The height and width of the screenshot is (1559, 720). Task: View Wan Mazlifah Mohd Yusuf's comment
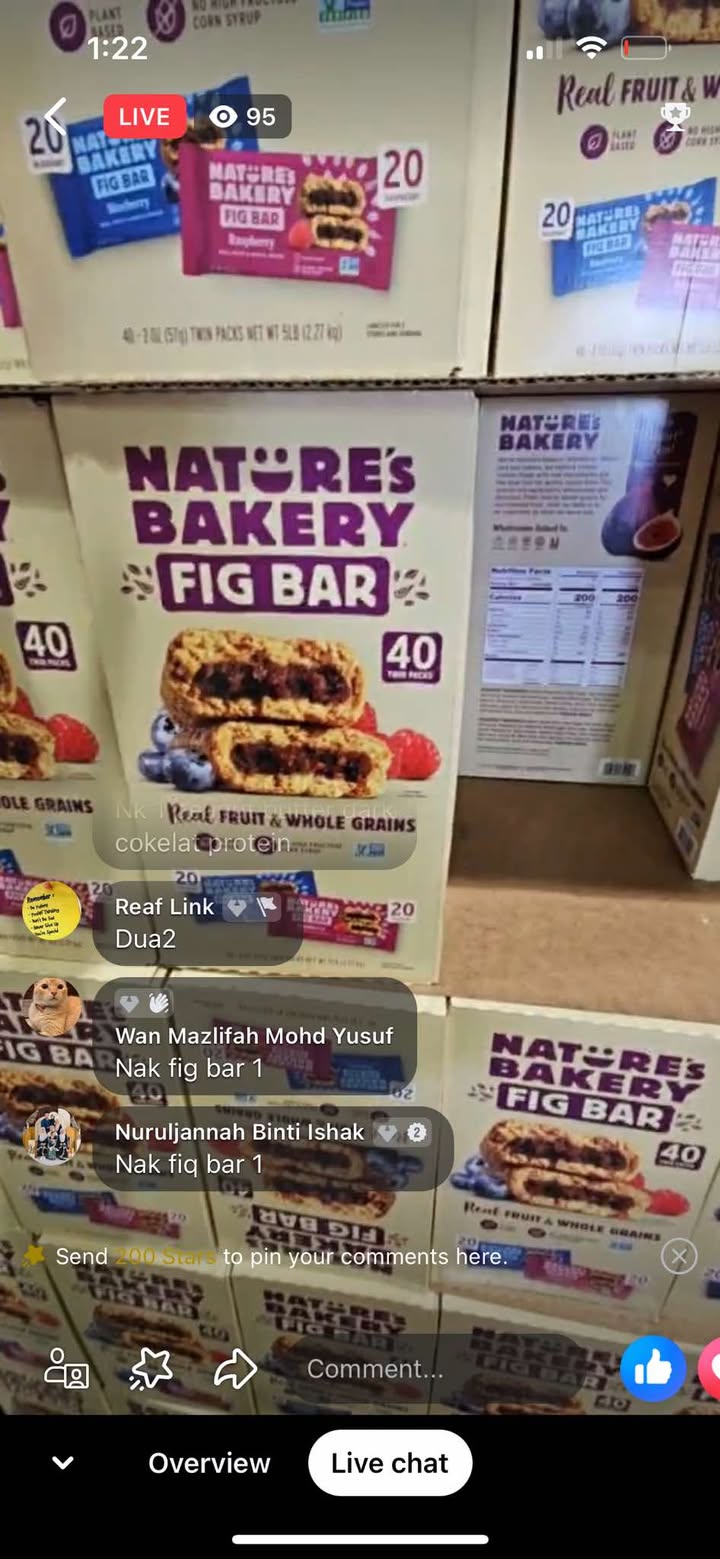pos(254,1051)
